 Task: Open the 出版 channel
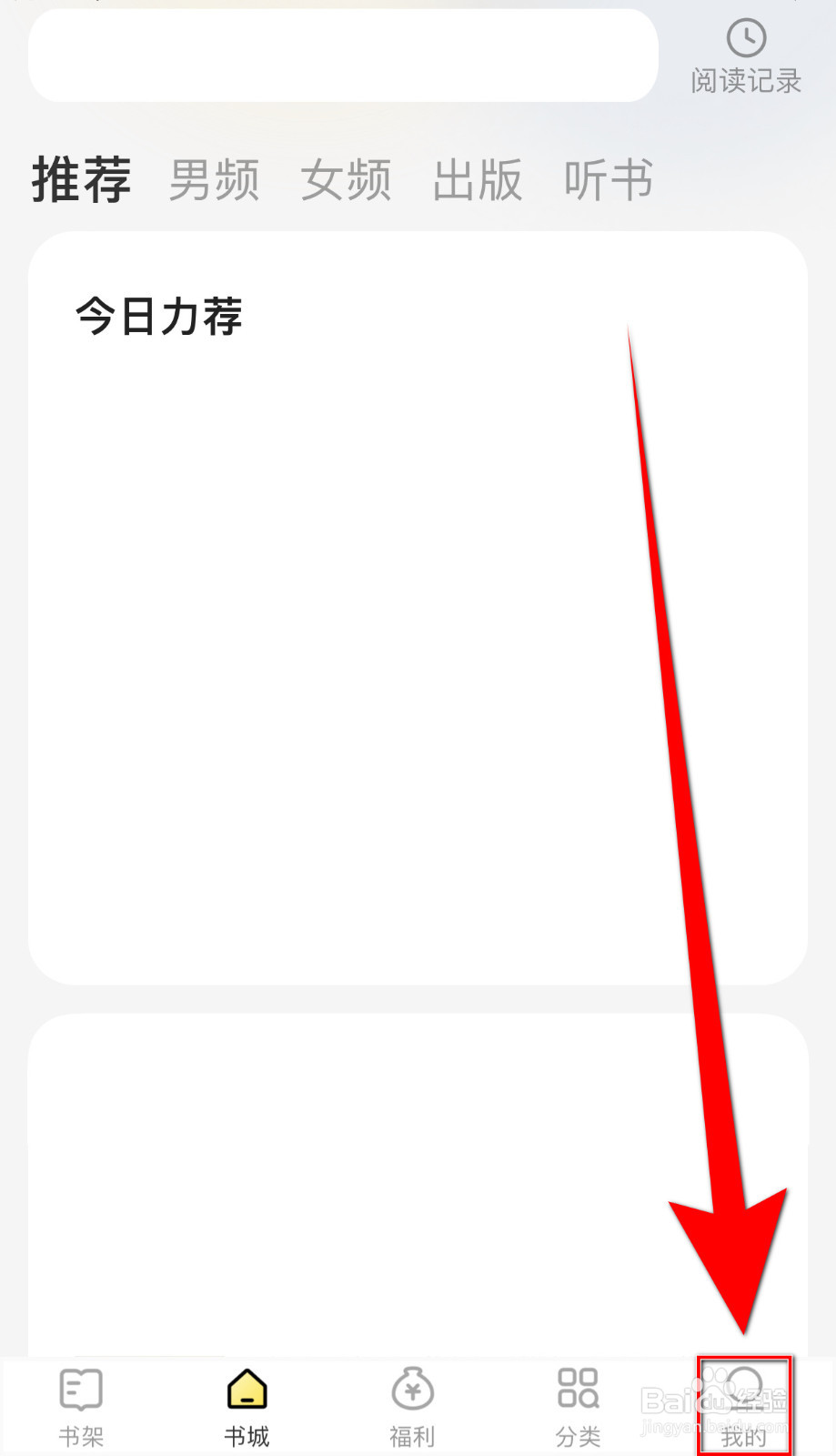click(478, 180)
